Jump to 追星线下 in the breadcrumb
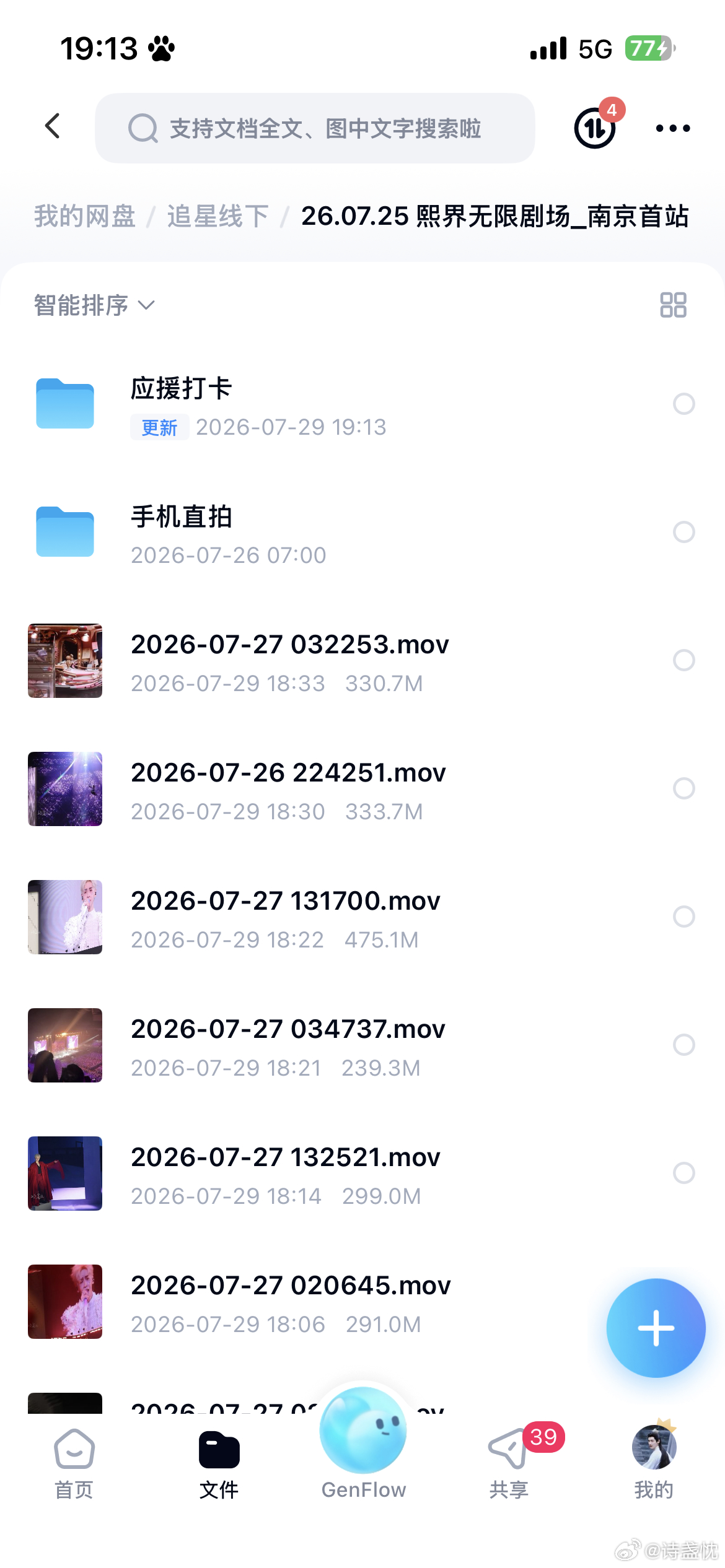Screen dimensions: 725x1568 point(217,216)
